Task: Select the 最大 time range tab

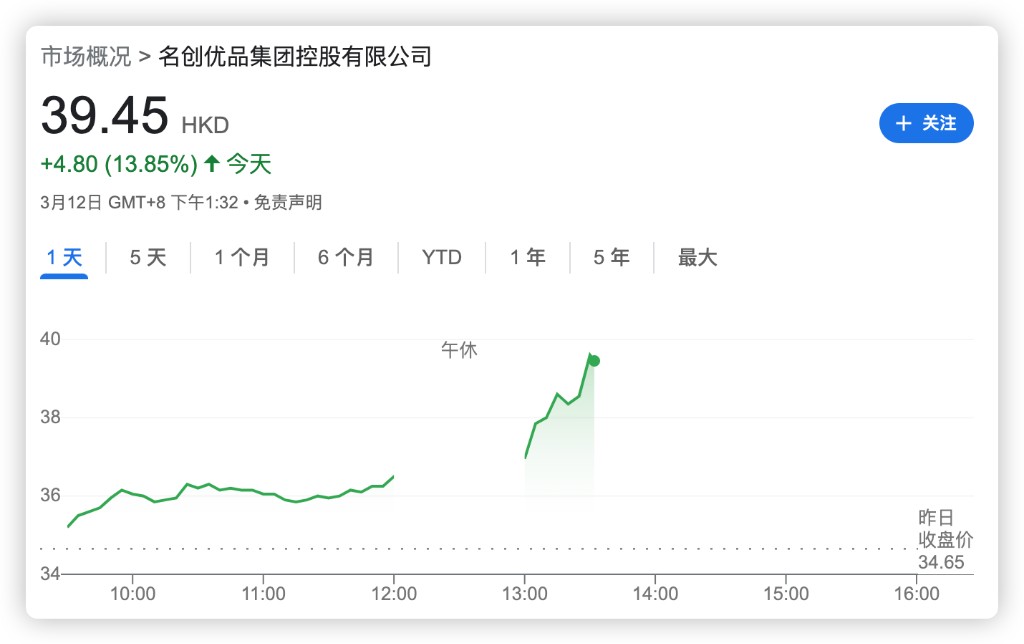Action: point(698,258)
